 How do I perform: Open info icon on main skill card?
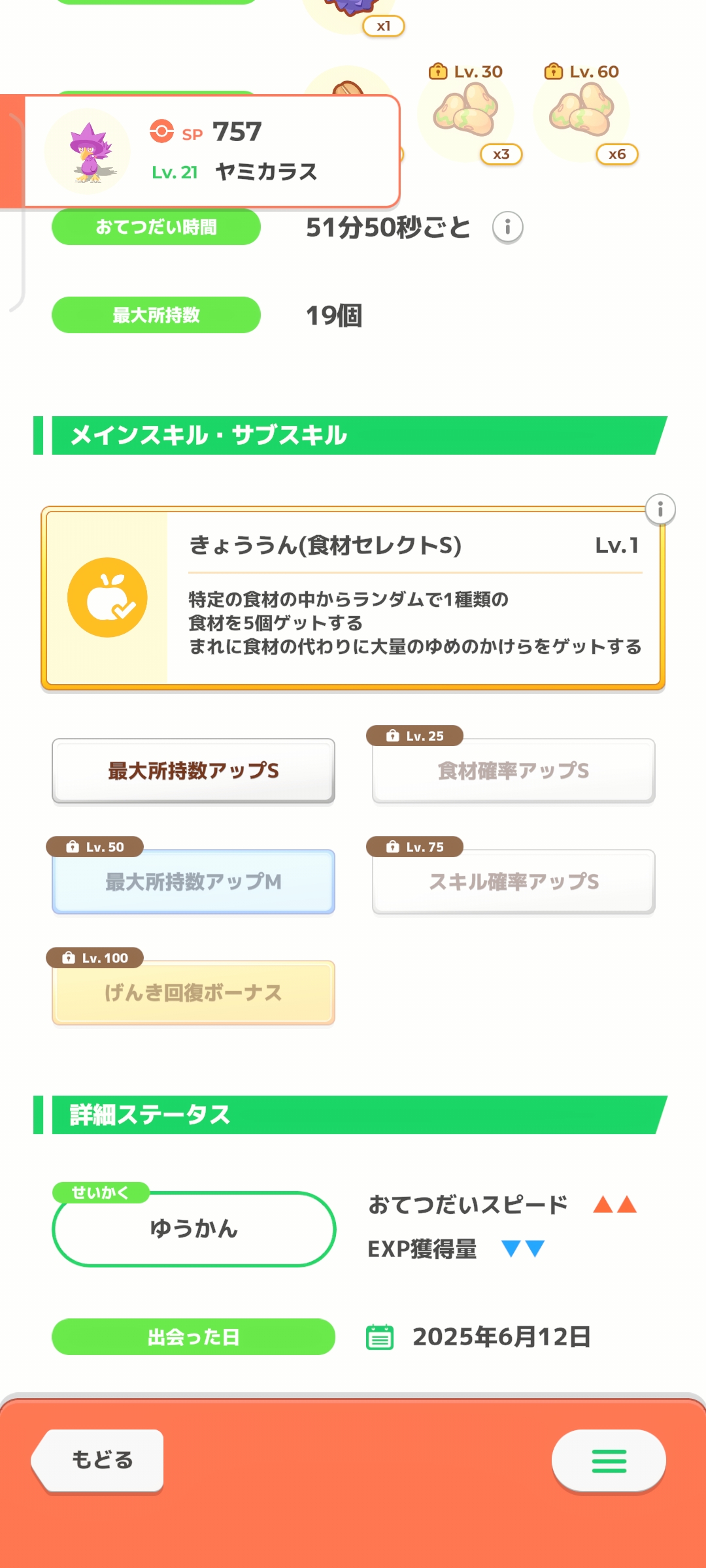[660, 509]
